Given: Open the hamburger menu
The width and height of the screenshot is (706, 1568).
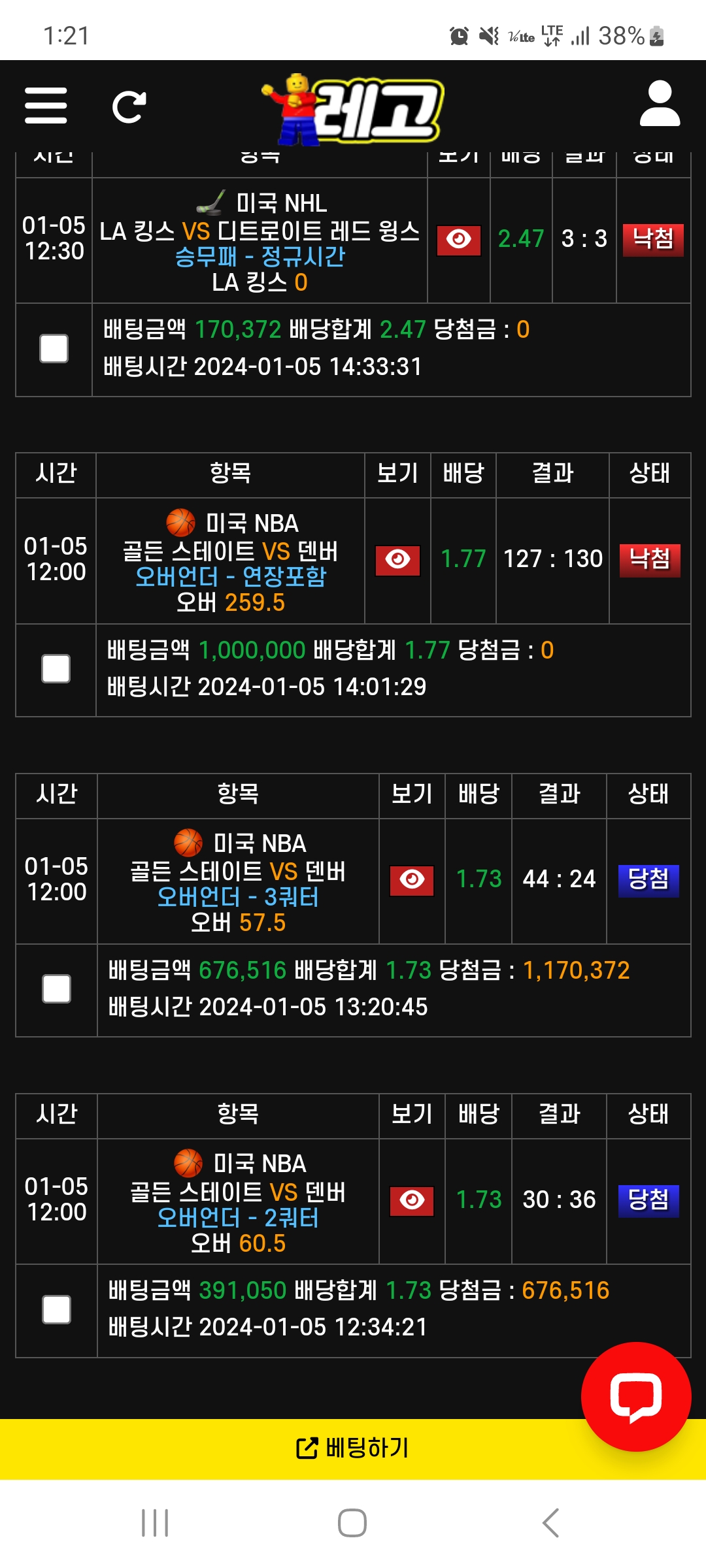Looking at the screenshot, I should click(46, 106).
